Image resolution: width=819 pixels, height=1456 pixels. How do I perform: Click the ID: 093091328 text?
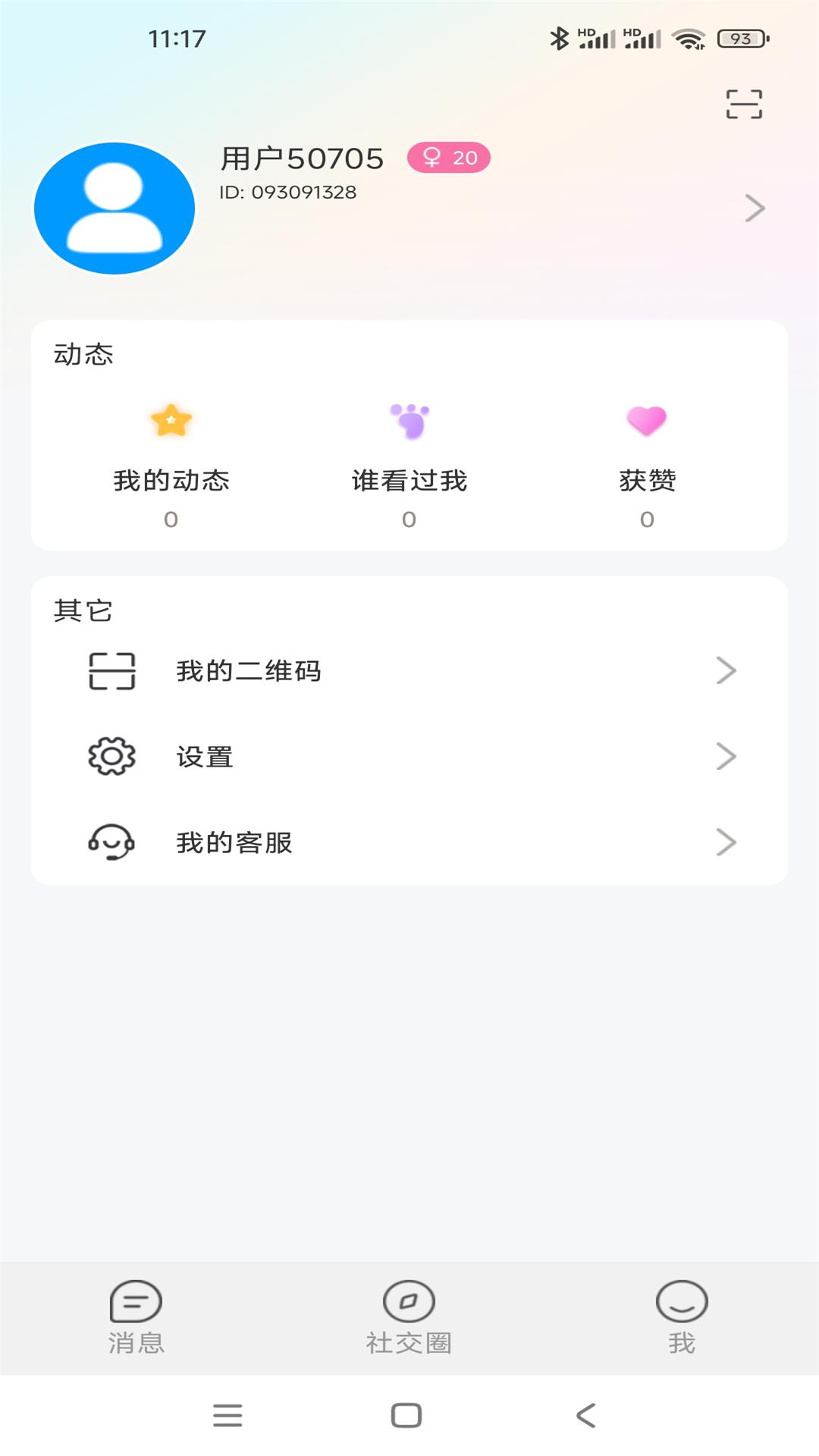pos(286,192)
